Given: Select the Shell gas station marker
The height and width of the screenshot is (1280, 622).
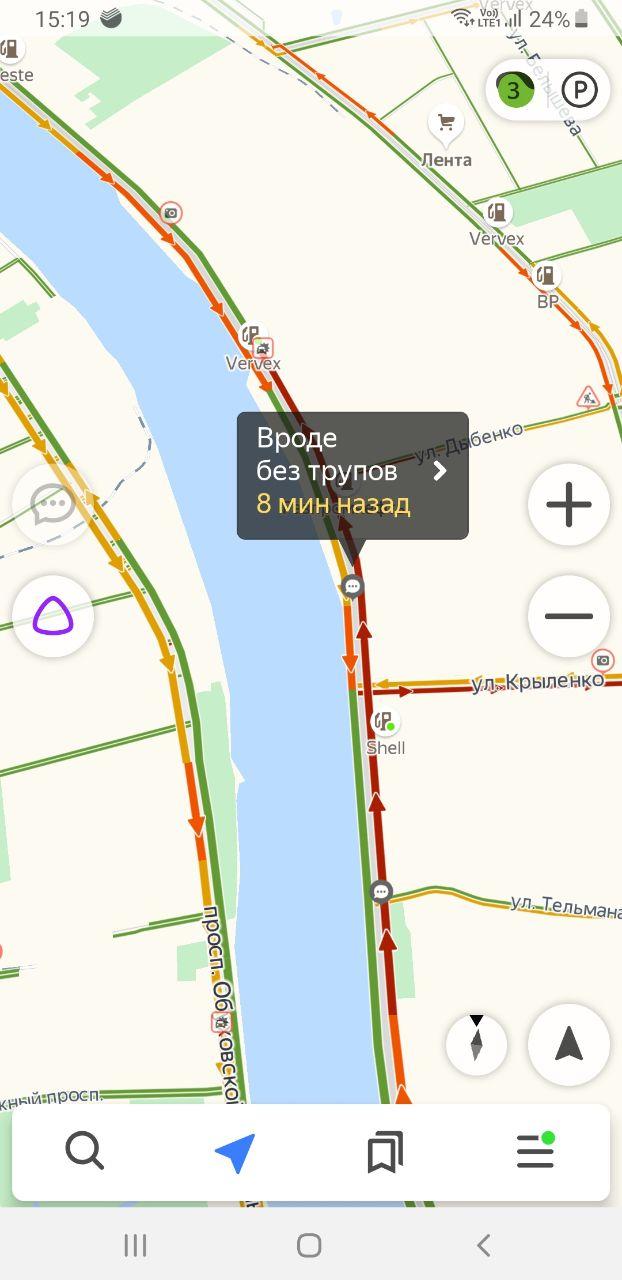Looking at the screenshot, I should (384, 722).
